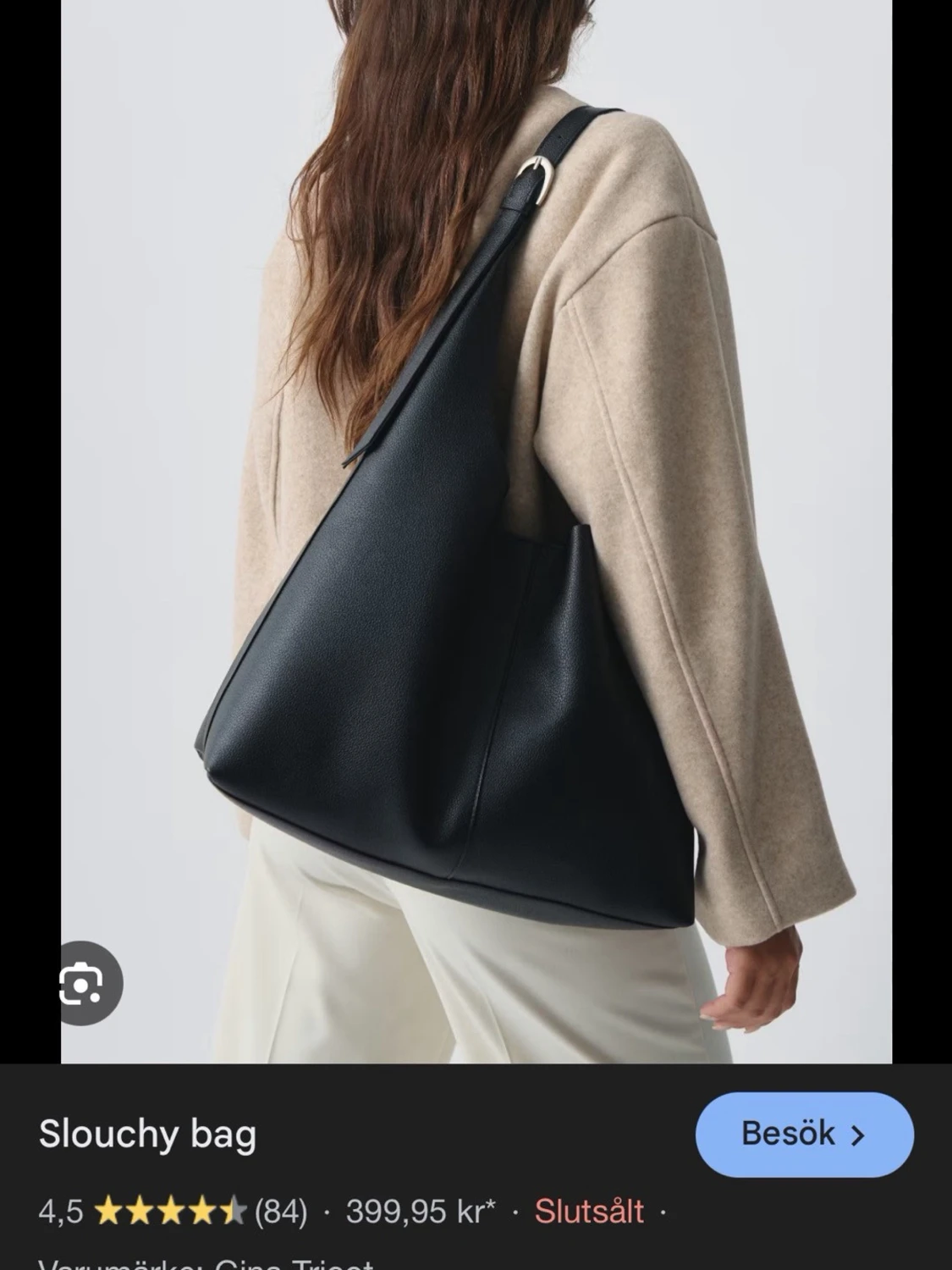Image resolution: width=952 pixels, height=1270 pixels.
Task: Search this image with Google Lens
Action: click(83, 983)
